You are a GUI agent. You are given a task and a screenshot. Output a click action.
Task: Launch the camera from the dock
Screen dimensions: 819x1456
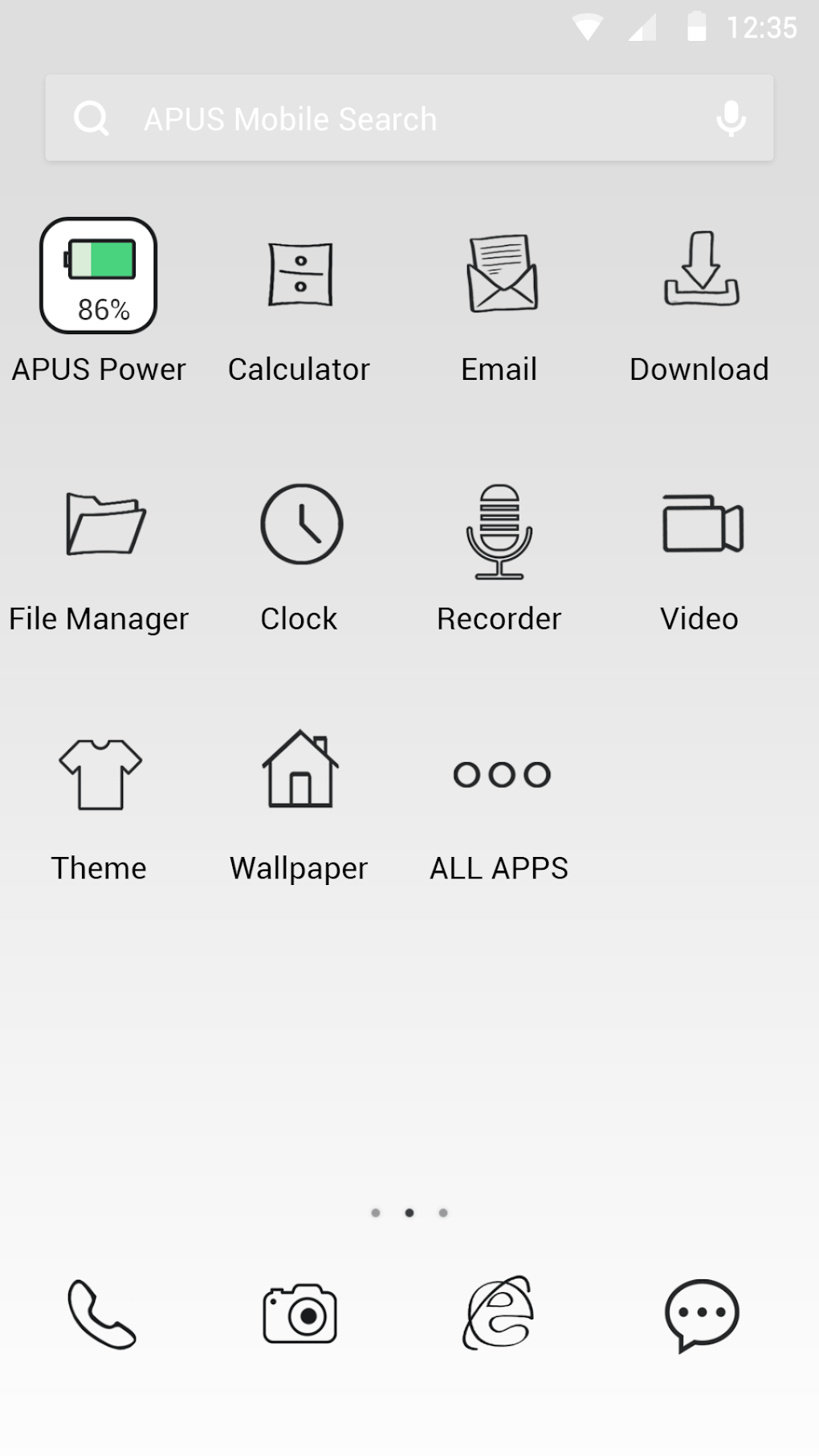(x=300, y=1314)
